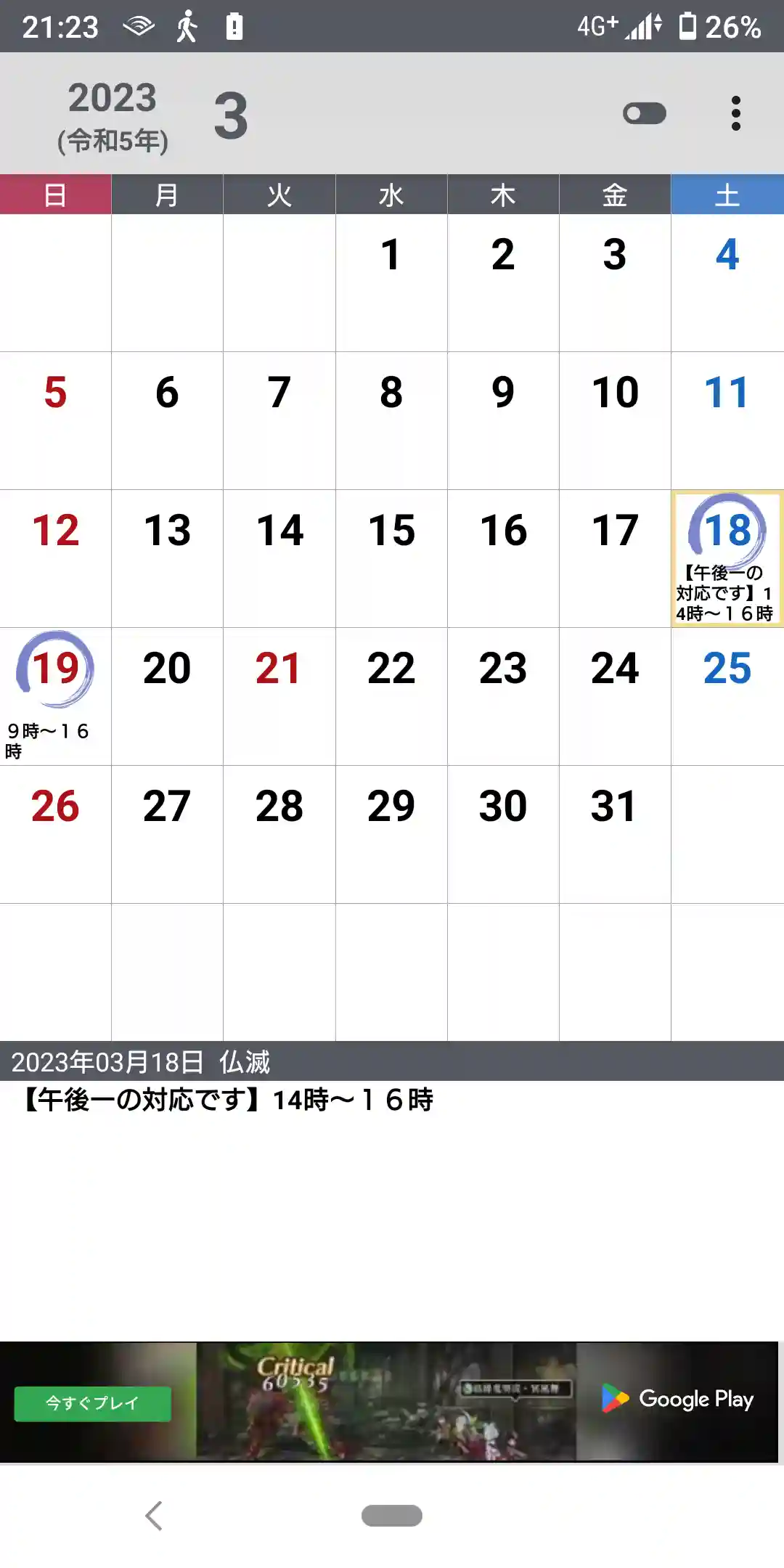Pick Tuesday March 21 holiday date
784x1568 pixels.
coord(279,695)
